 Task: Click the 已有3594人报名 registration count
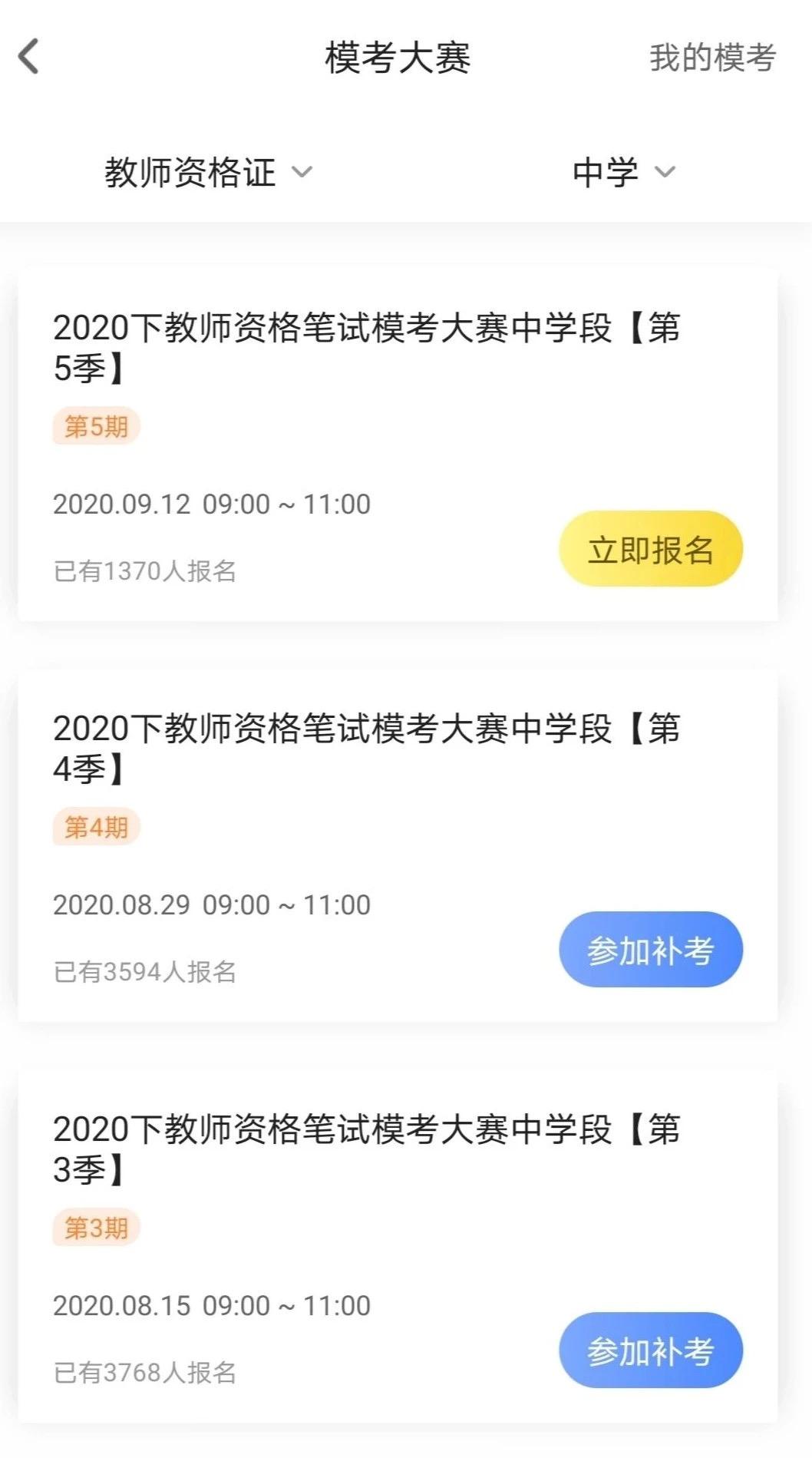[147, 972]
